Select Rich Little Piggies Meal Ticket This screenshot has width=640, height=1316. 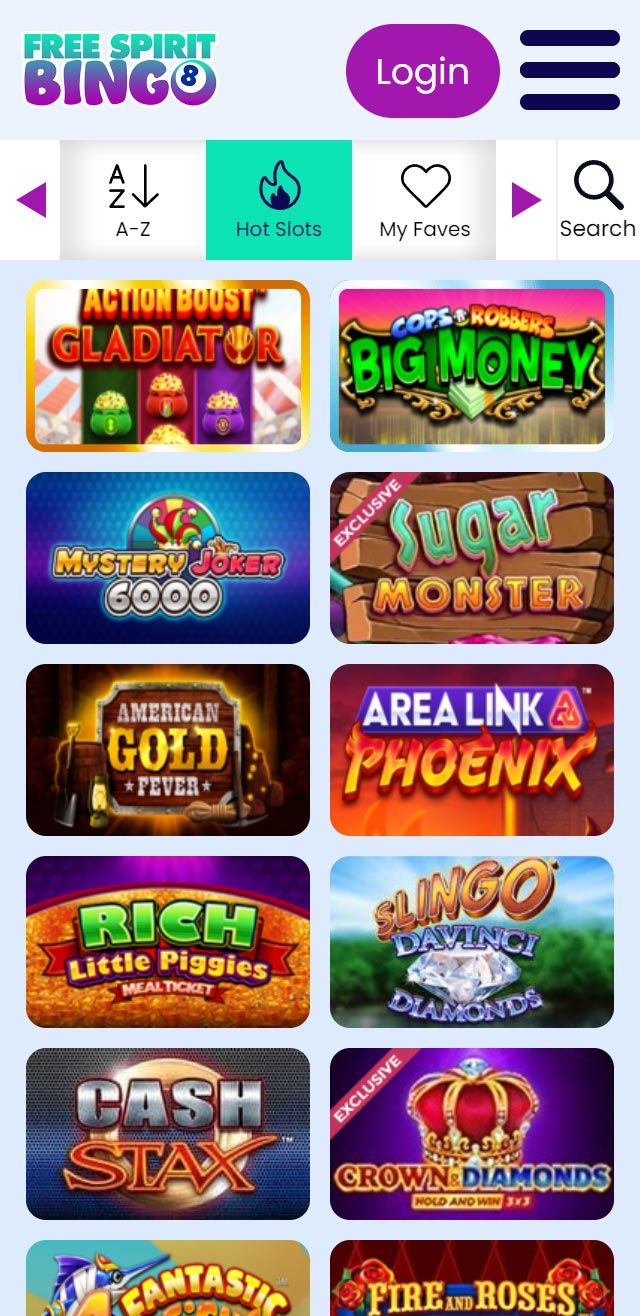coord(168,942)
